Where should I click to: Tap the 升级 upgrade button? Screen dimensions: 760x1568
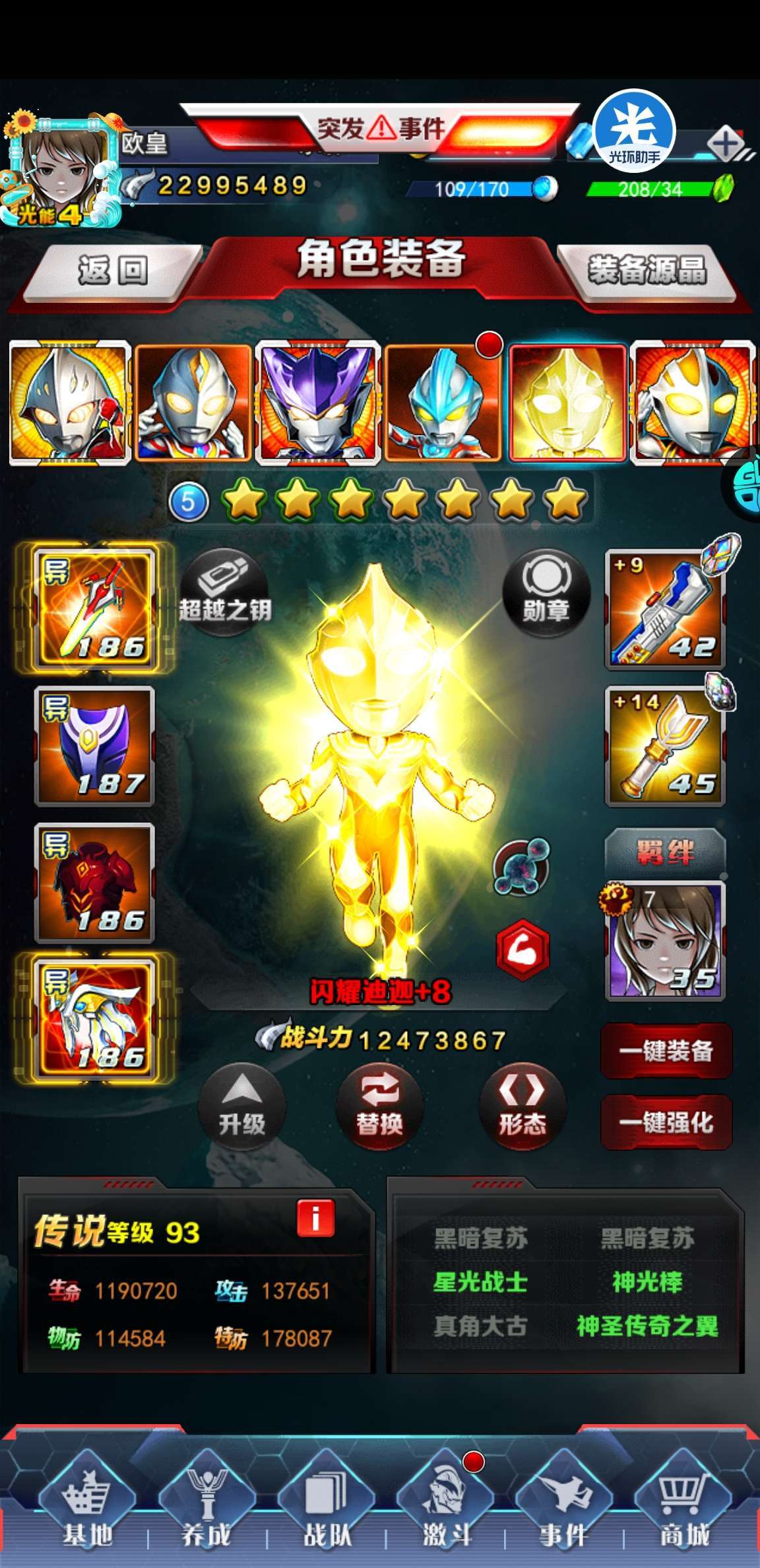(242, 1106)
